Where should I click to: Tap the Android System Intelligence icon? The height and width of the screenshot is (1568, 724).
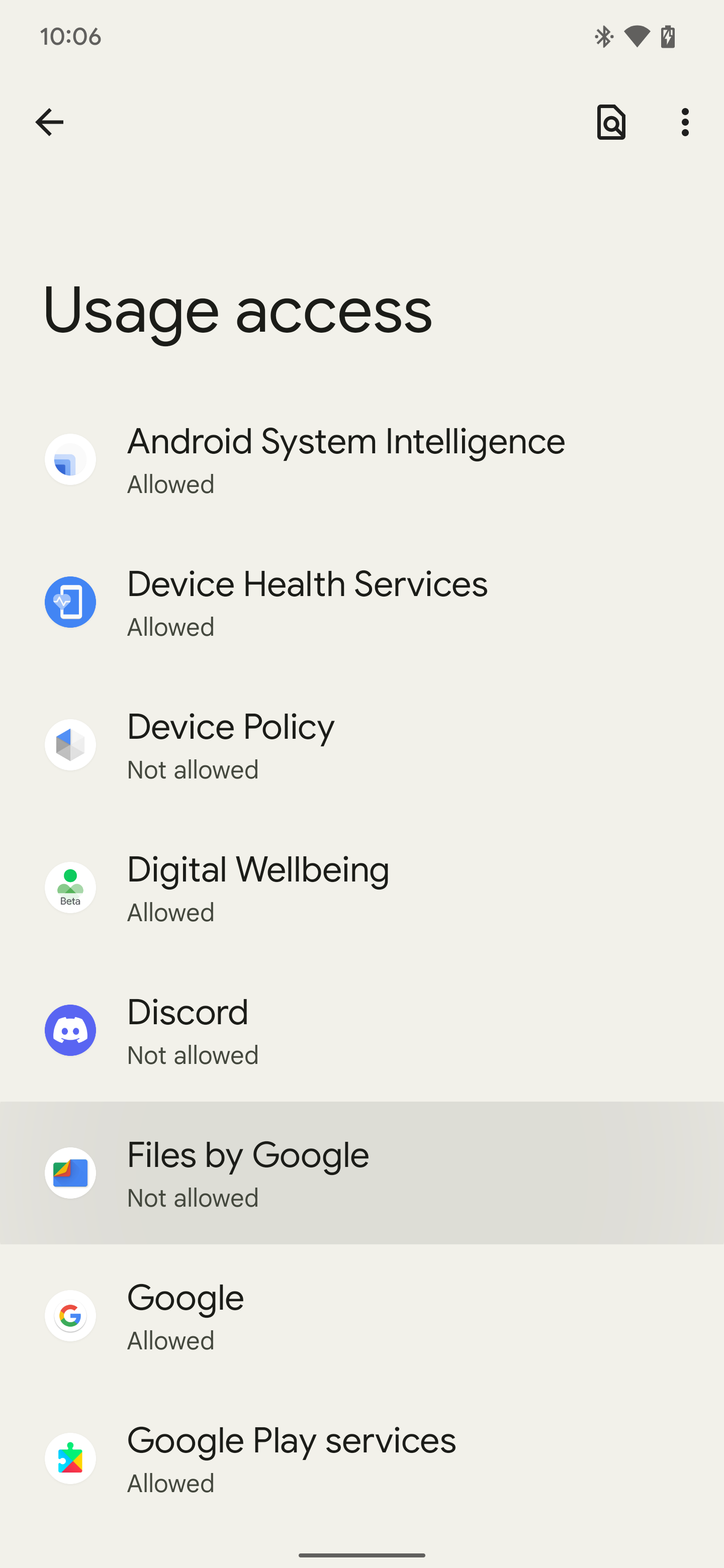(70, 459)
